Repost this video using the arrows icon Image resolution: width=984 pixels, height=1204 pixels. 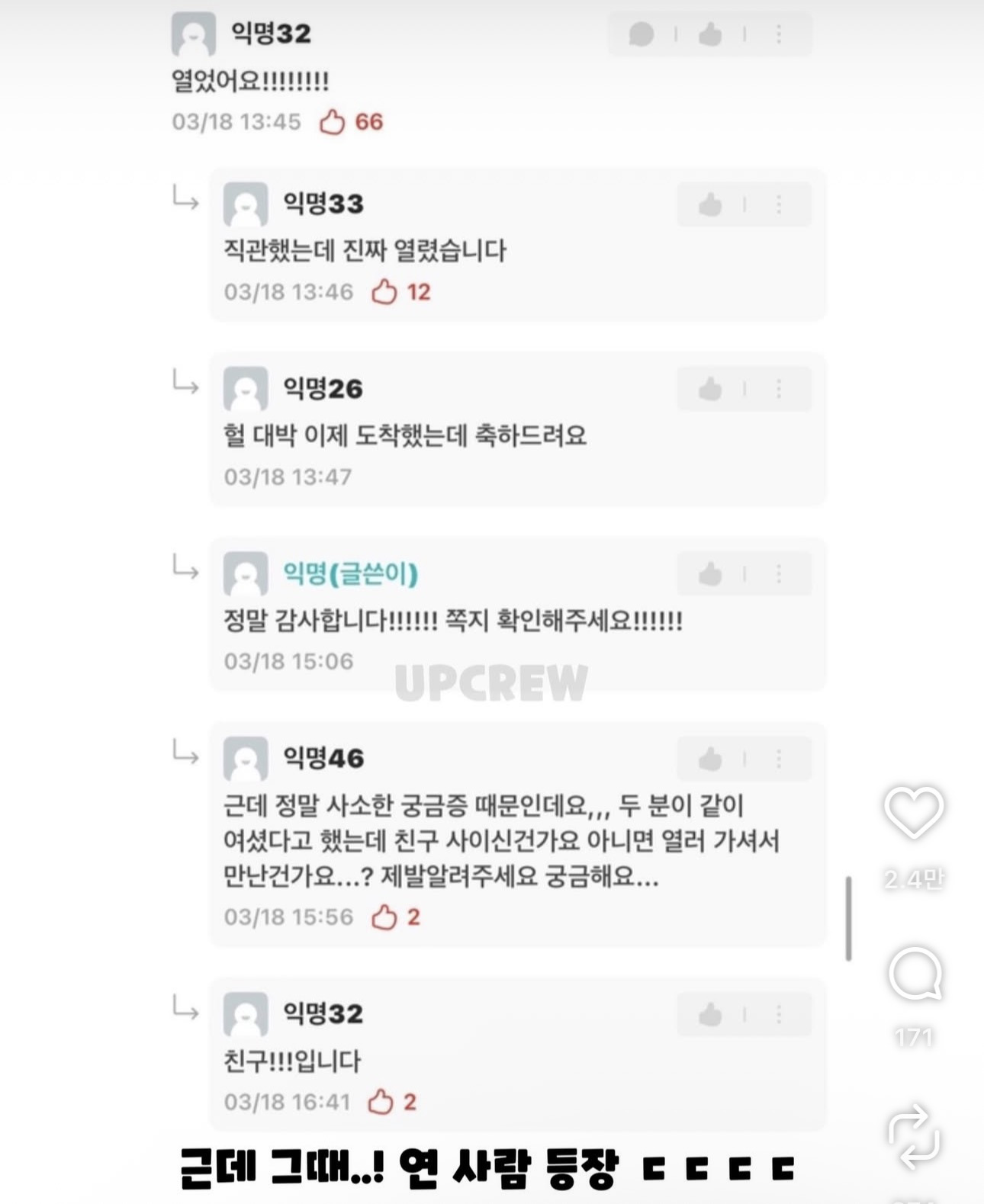tap(914, 1137)
